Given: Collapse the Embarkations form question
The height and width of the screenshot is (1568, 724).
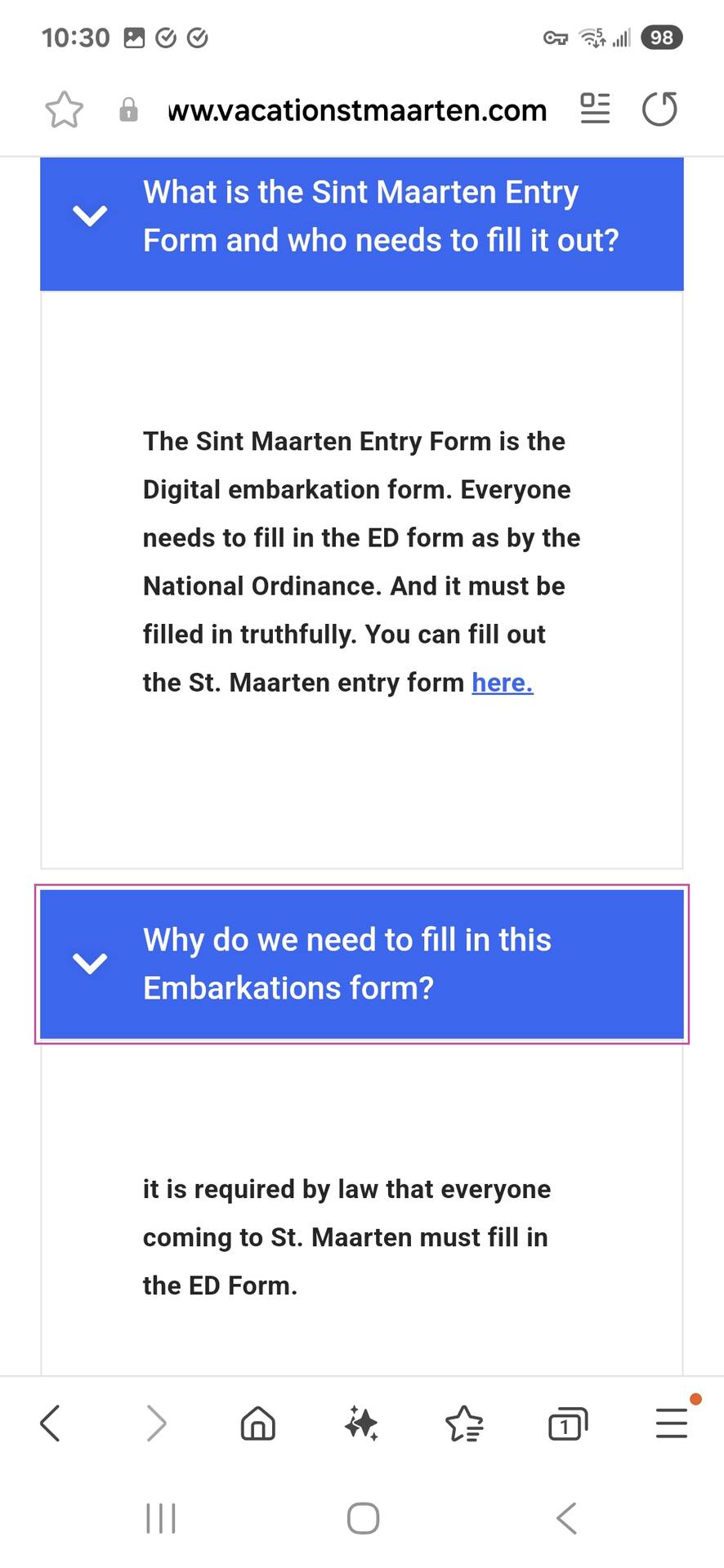Looking at the screenshot, I should coord(90,964).
